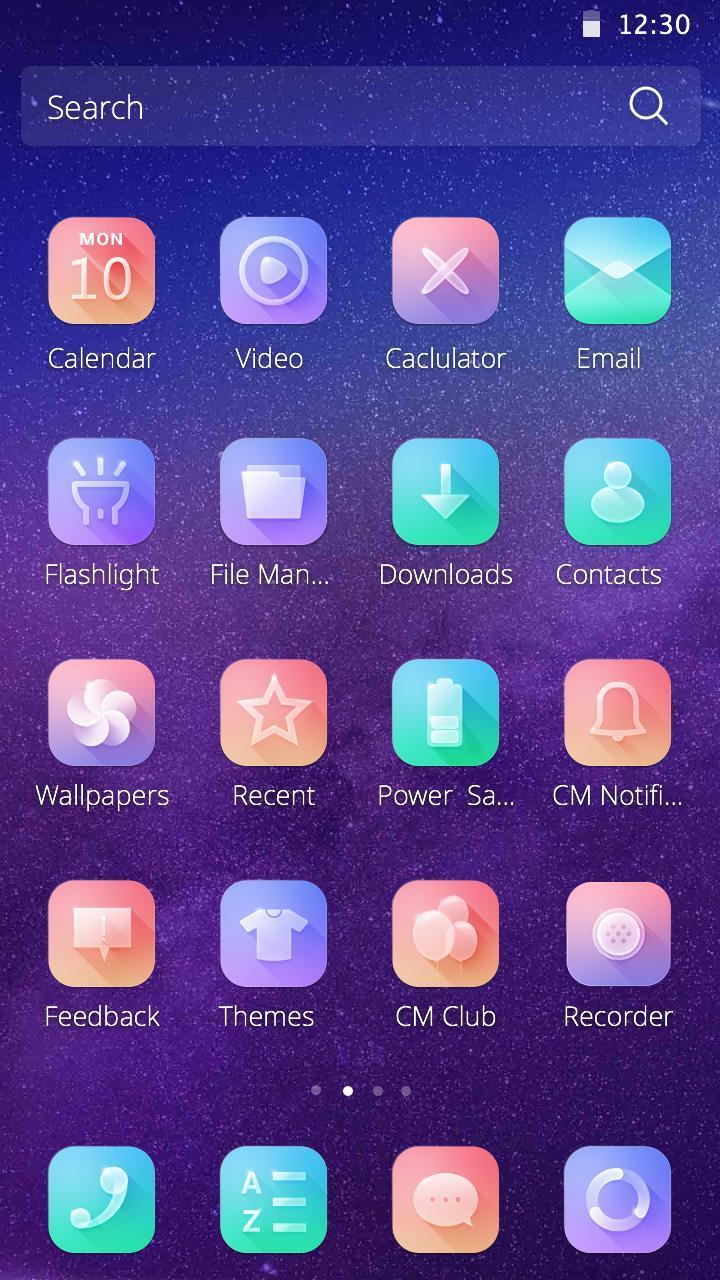Open the phone dialer in the dock
This screenshot has width=720, height=1280.
click(102, 1199)
